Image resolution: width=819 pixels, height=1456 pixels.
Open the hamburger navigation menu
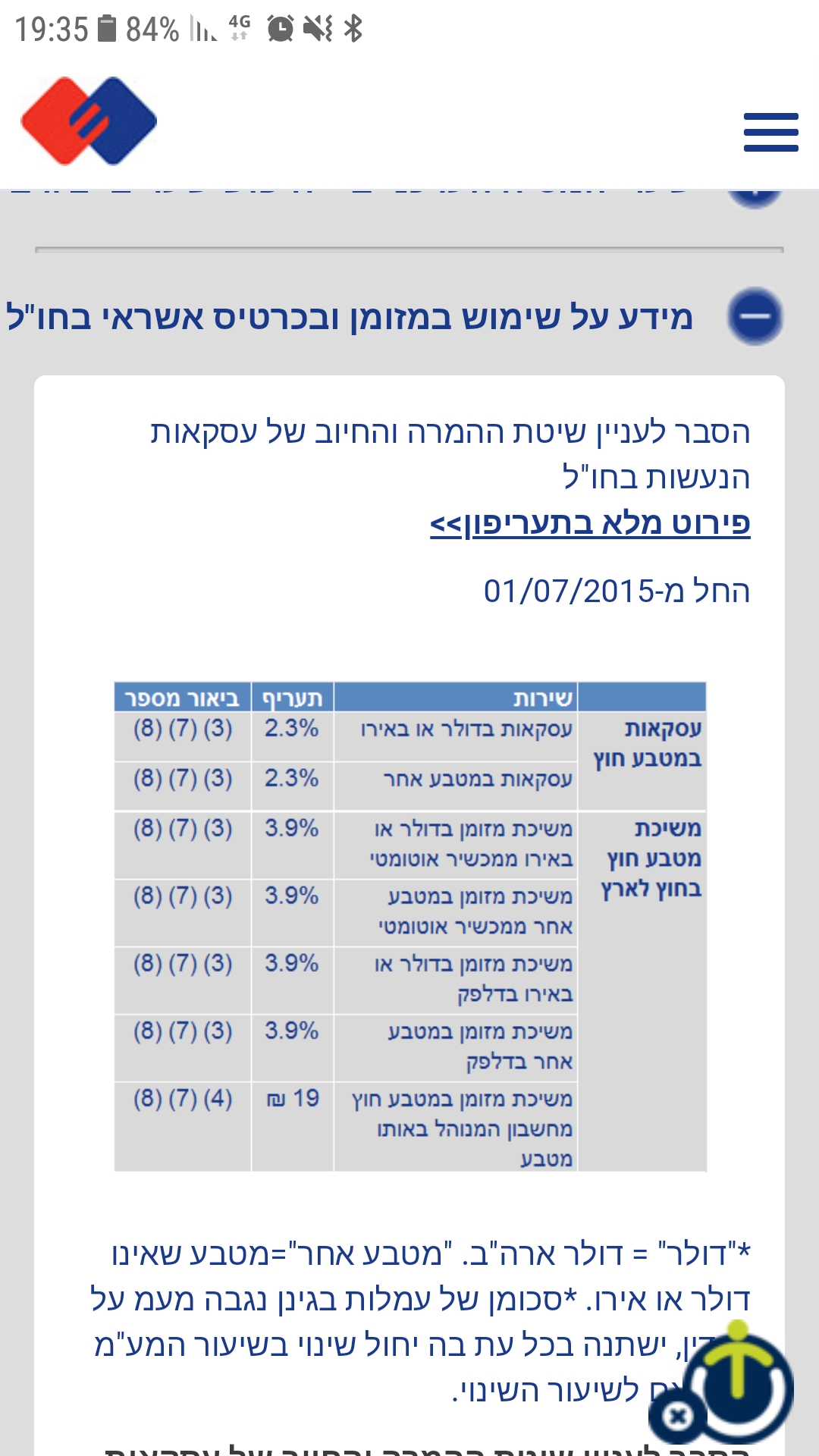click(770, 132)
